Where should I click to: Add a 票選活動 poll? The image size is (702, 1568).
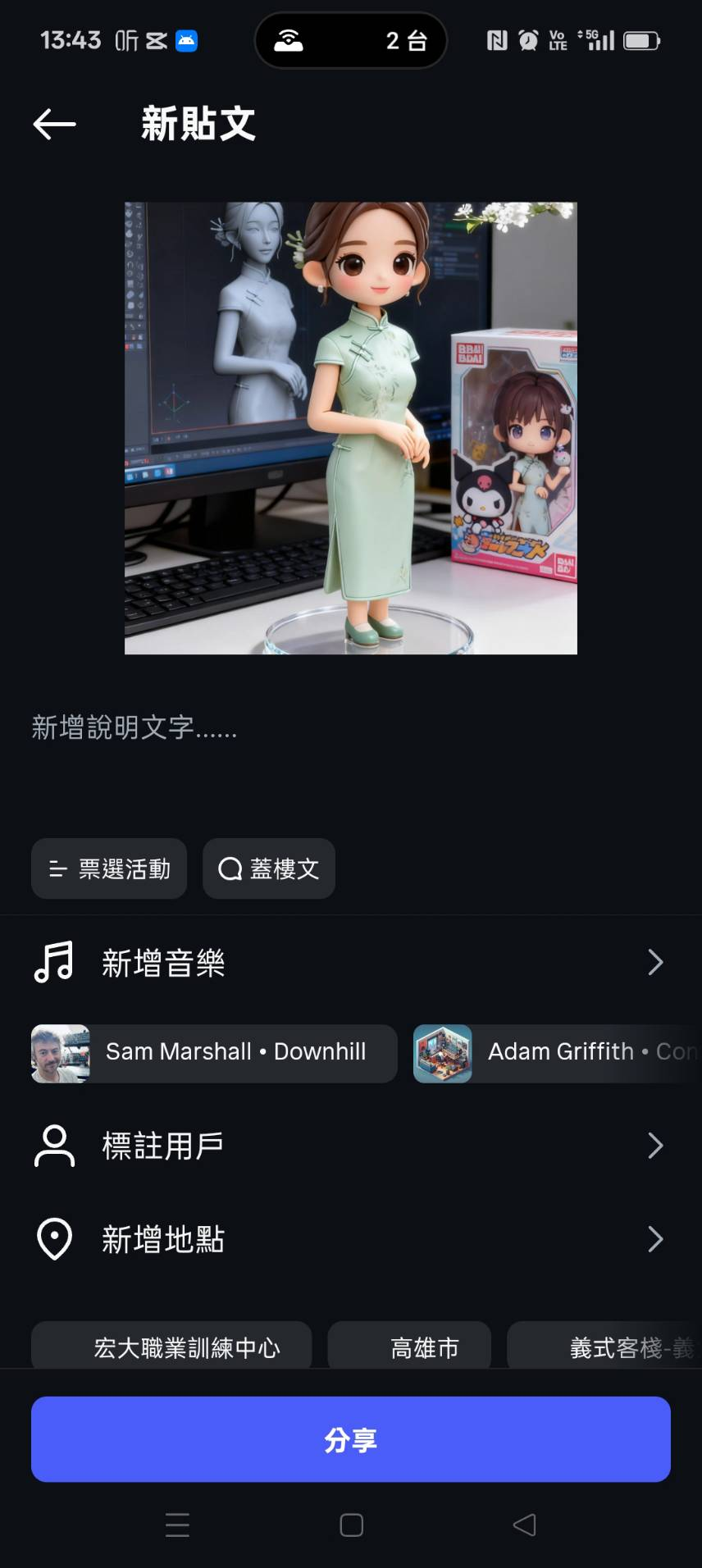[x=109, y=868]
